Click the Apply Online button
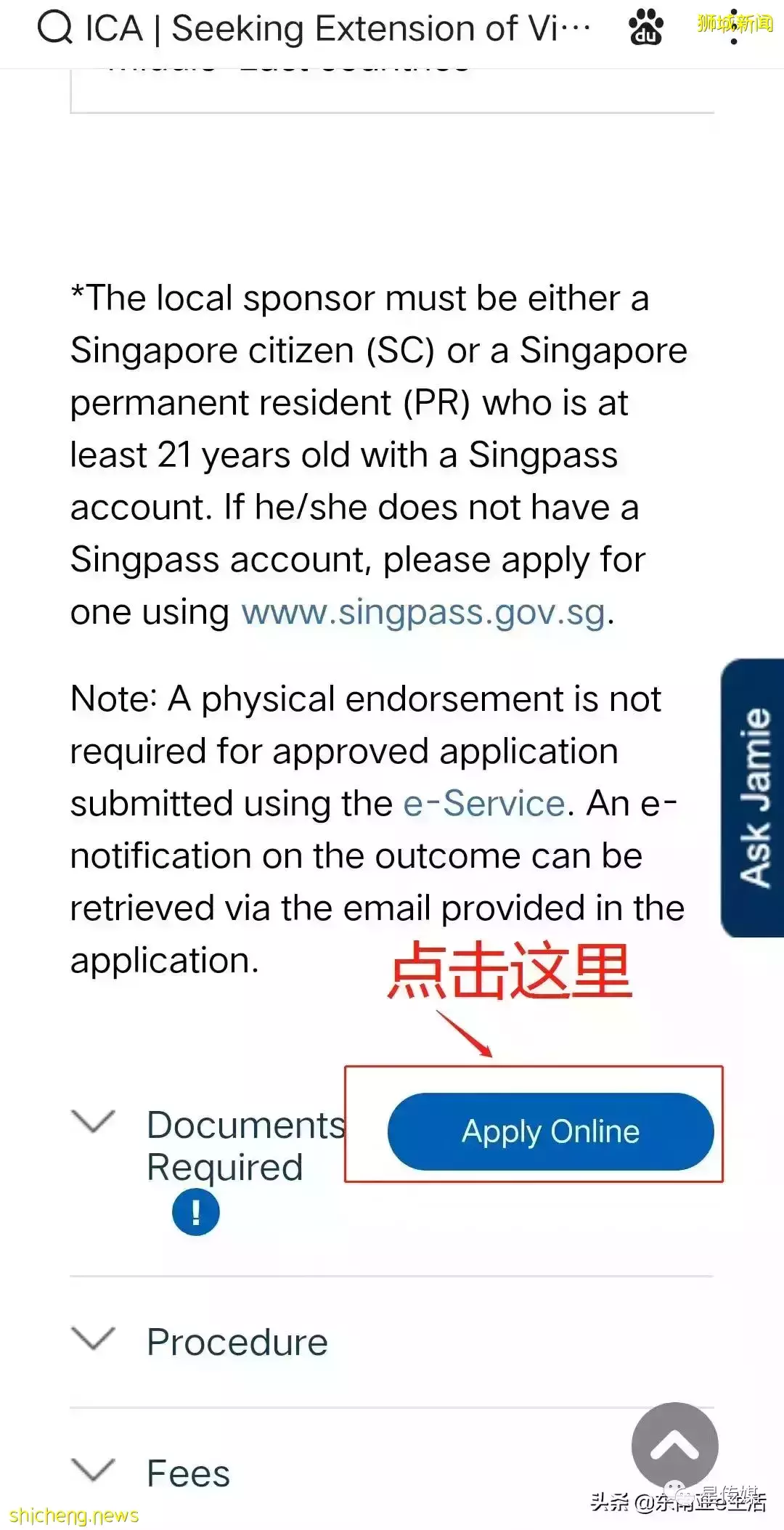The width and height of the screenshot is (784, 1530). (x=550, y=1131)
